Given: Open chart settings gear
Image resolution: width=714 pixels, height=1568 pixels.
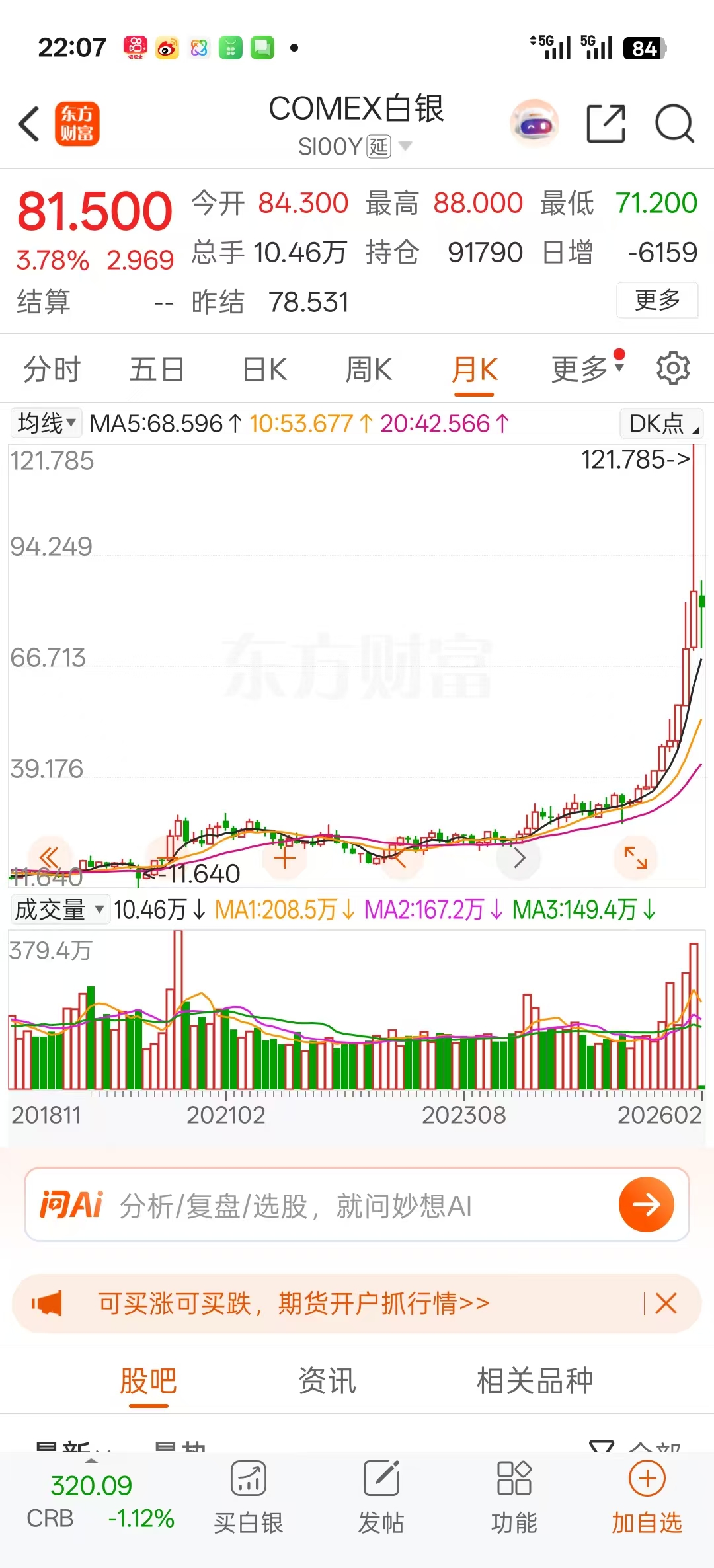Looking at the screenshot, I should [673, 368].
